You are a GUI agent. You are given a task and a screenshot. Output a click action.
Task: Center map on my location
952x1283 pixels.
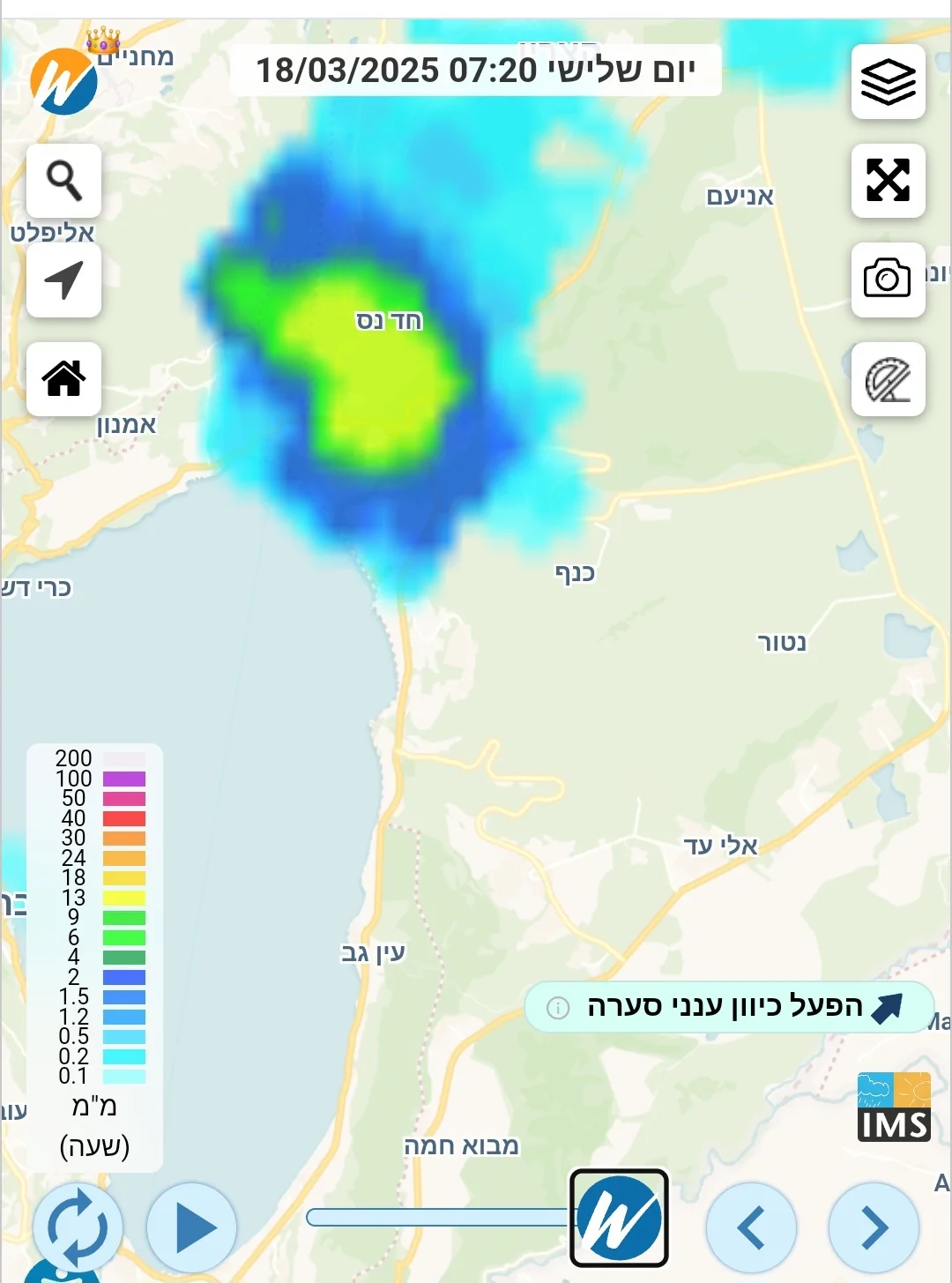point(63,280)
